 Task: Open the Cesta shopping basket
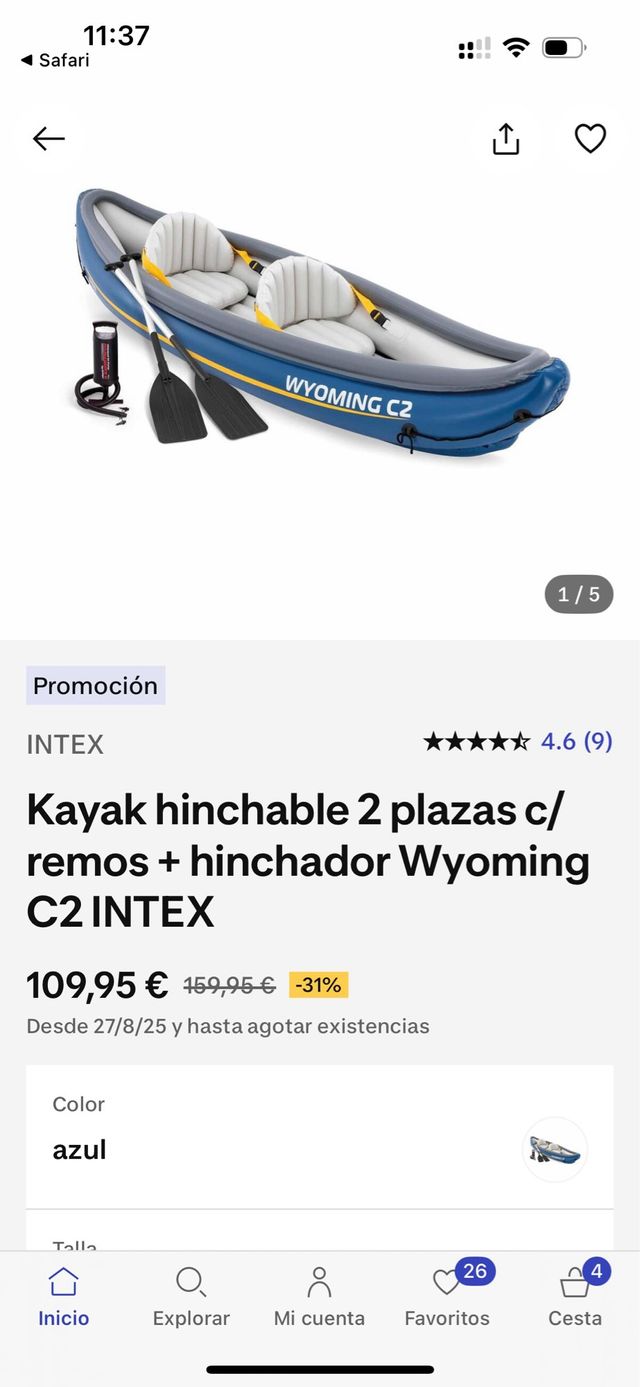(x=575, y=1297)
